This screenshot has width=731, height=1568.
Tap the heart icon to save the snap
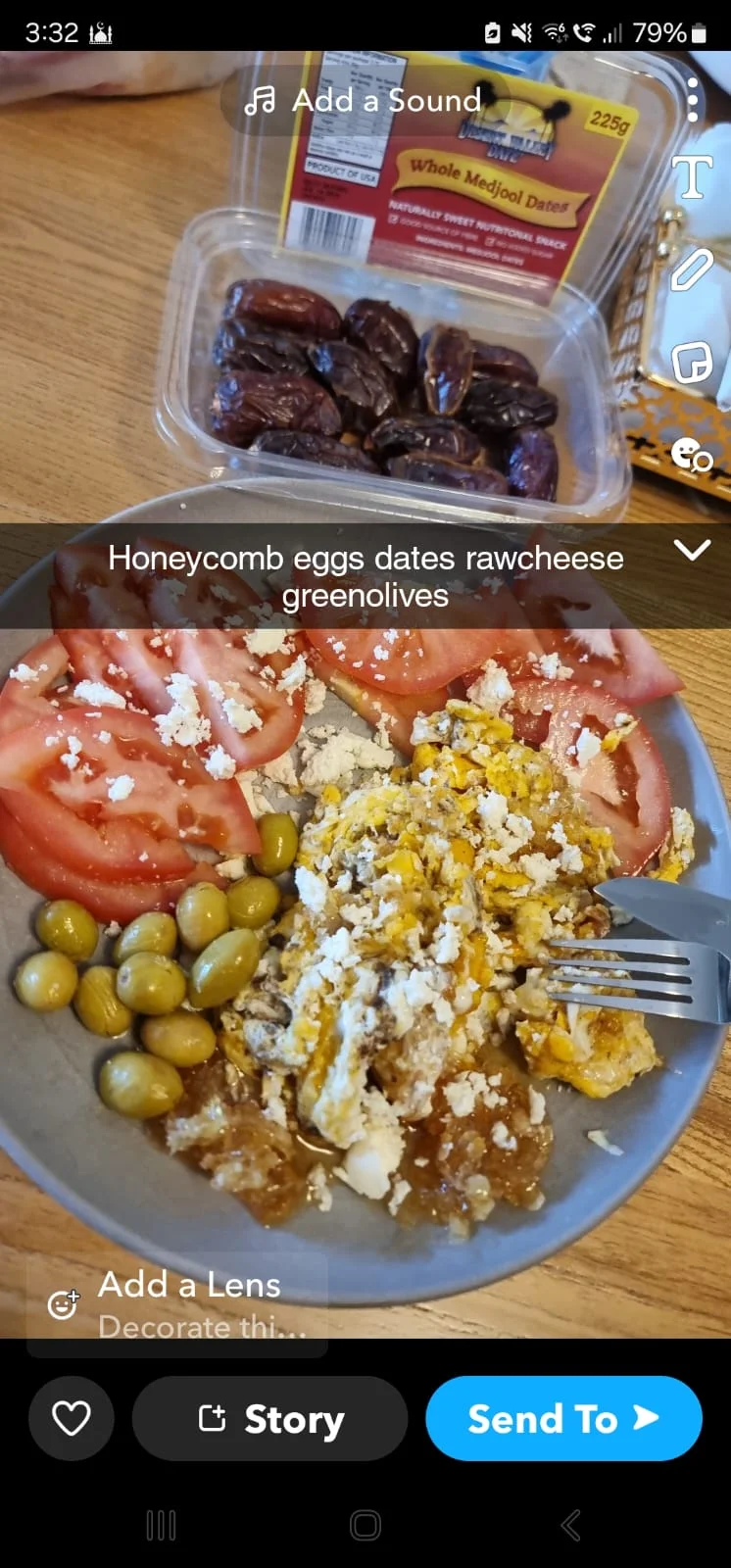click(x=72, y=1418)
